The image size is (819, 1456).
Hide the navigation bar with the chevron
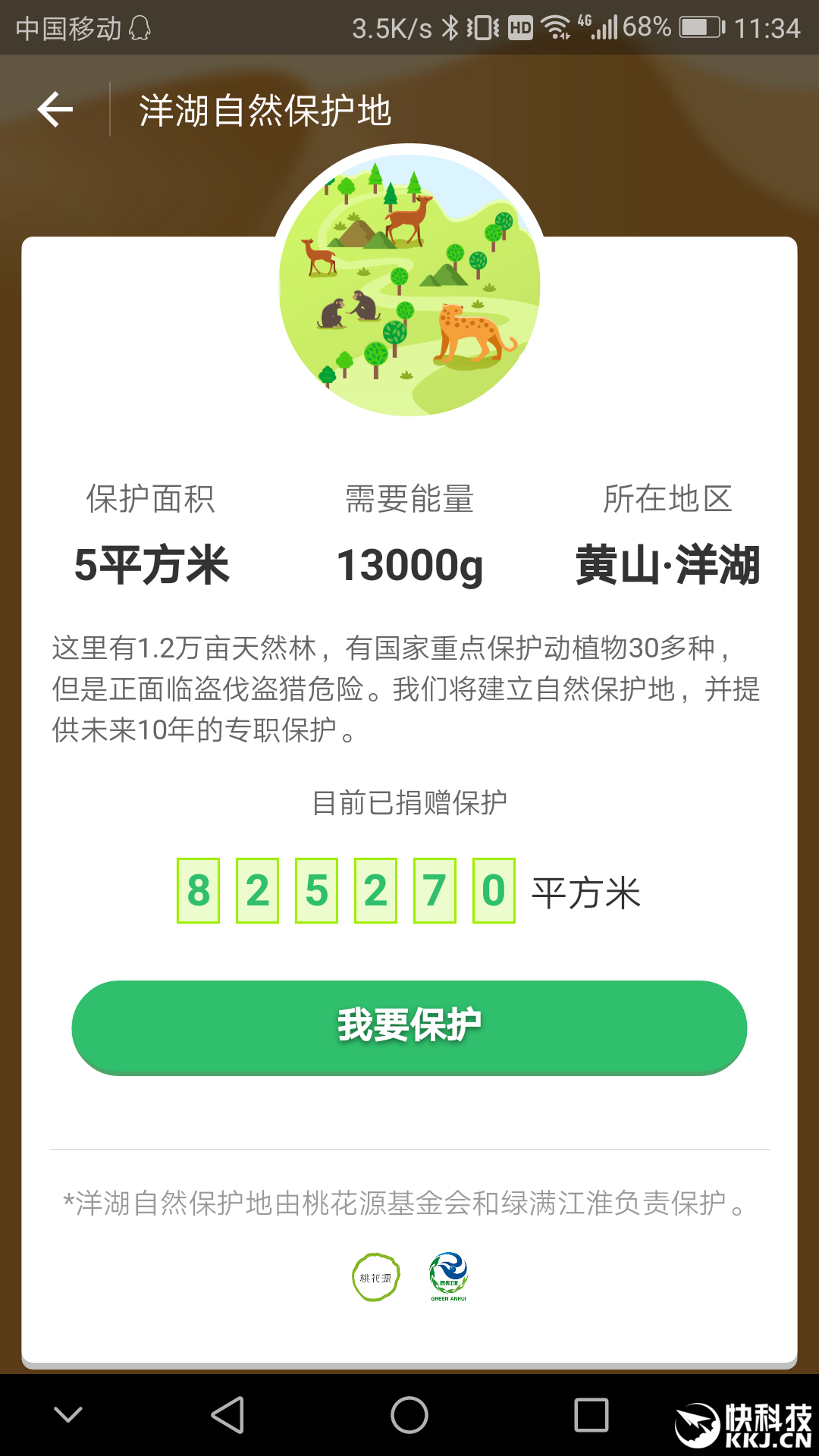(68, 1415)
